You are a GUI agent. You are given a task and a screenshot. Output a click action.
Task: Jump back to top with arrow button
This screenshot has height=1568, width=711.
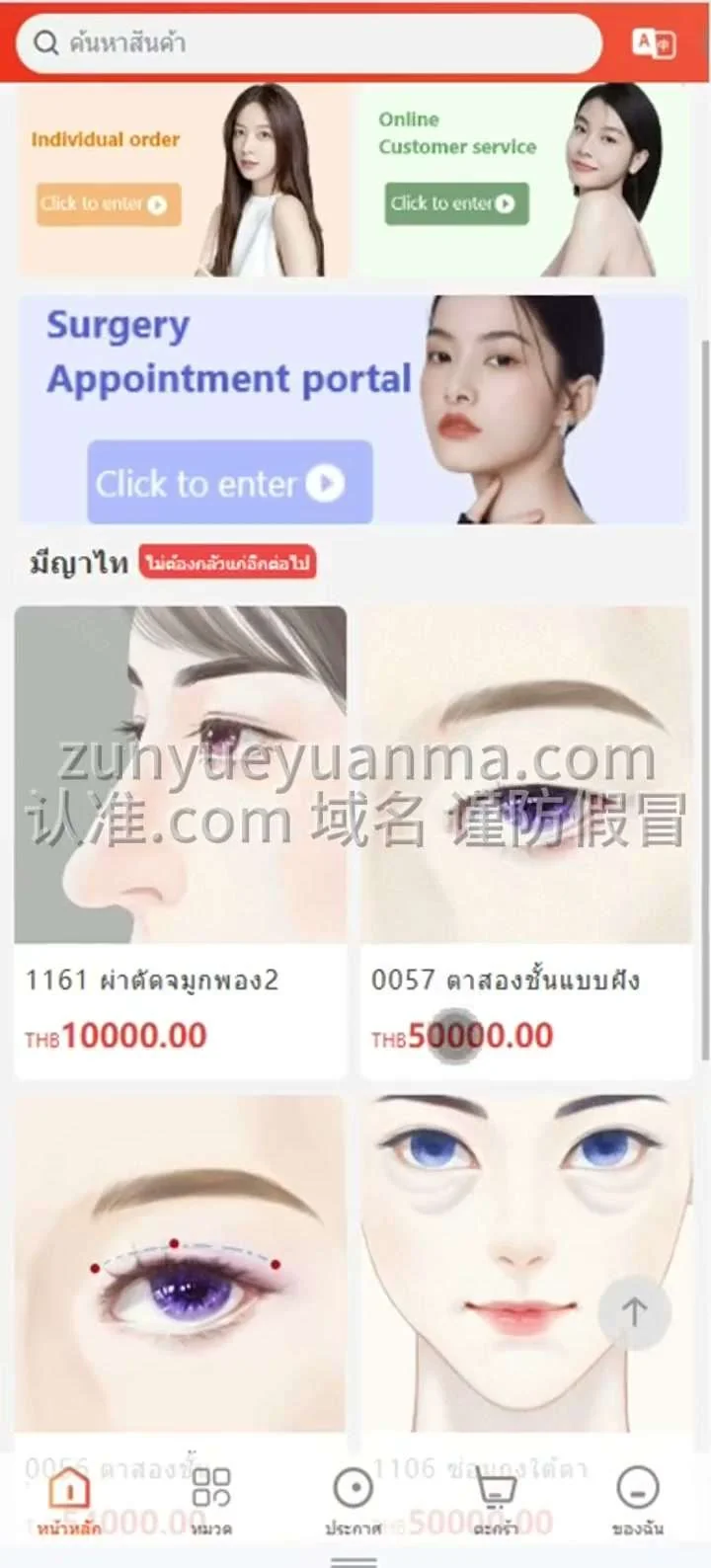[634, 1312]
